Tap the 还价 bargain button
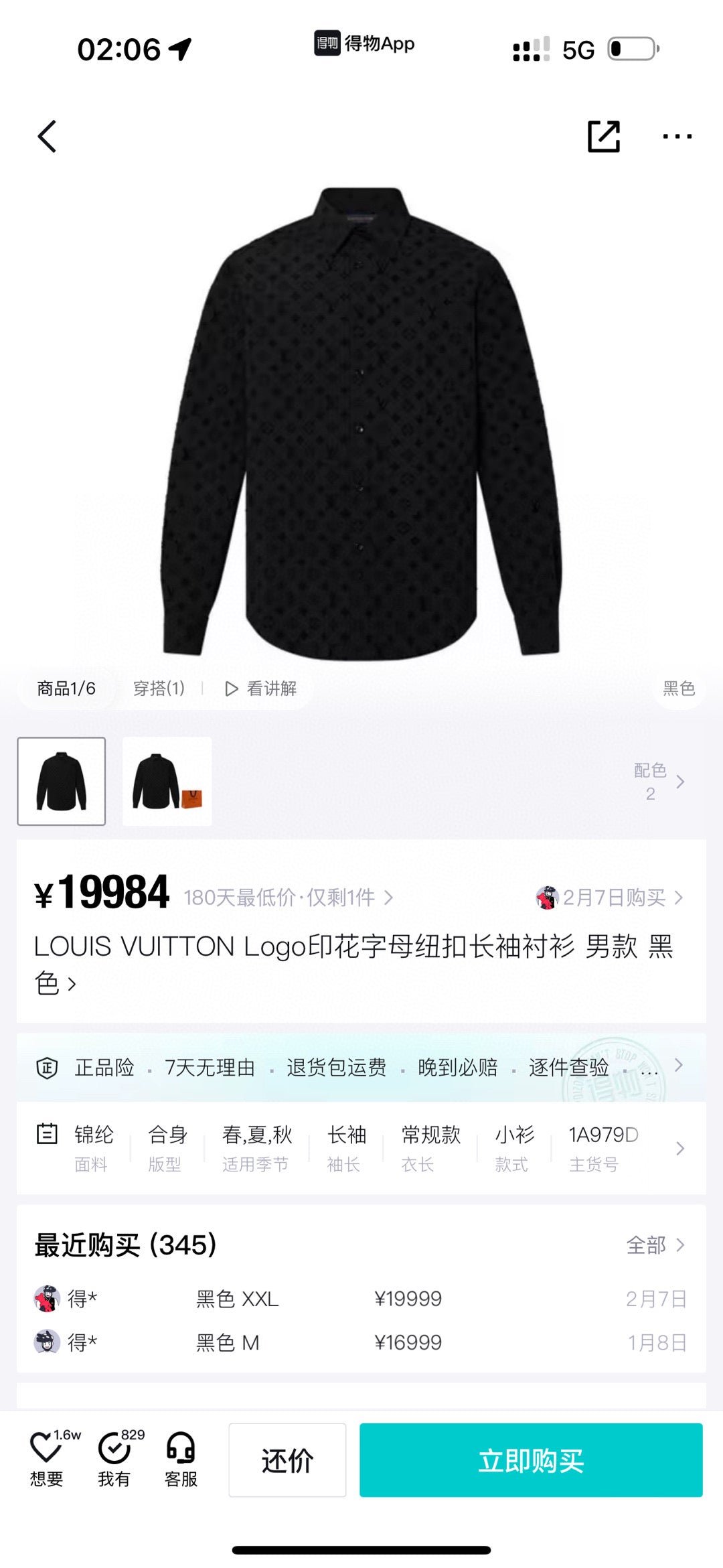The height and width of the screenshot is (1568, 723). [x=287, y=1460]
